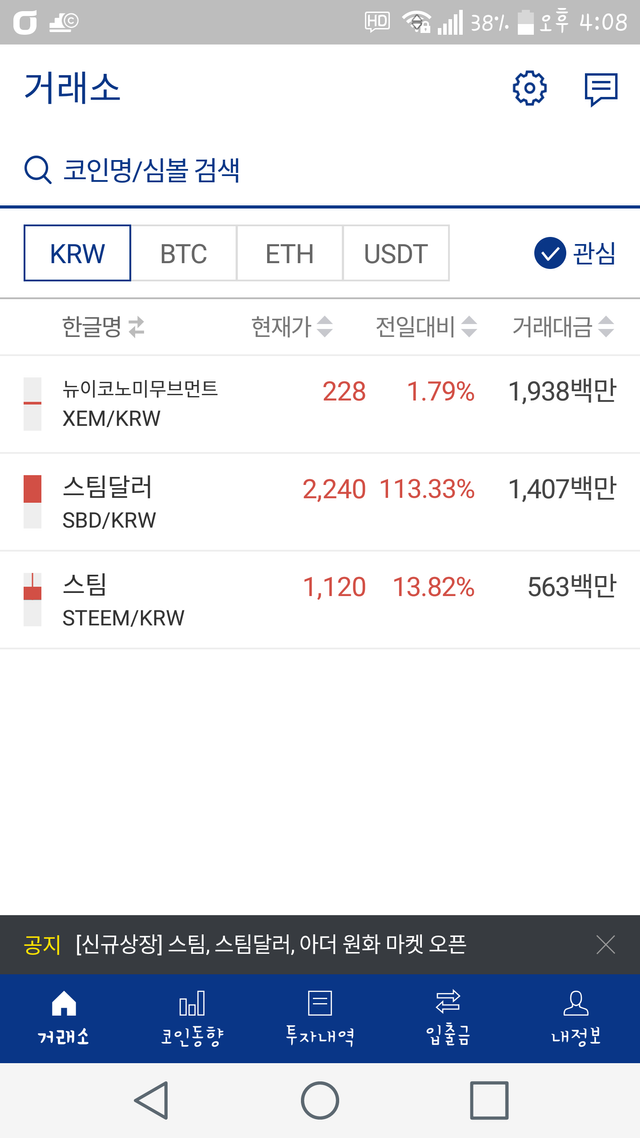The width and height of the screenshot is (640, 1138).
Task: Open the chat message icon
Action: (x=600, y=89)
